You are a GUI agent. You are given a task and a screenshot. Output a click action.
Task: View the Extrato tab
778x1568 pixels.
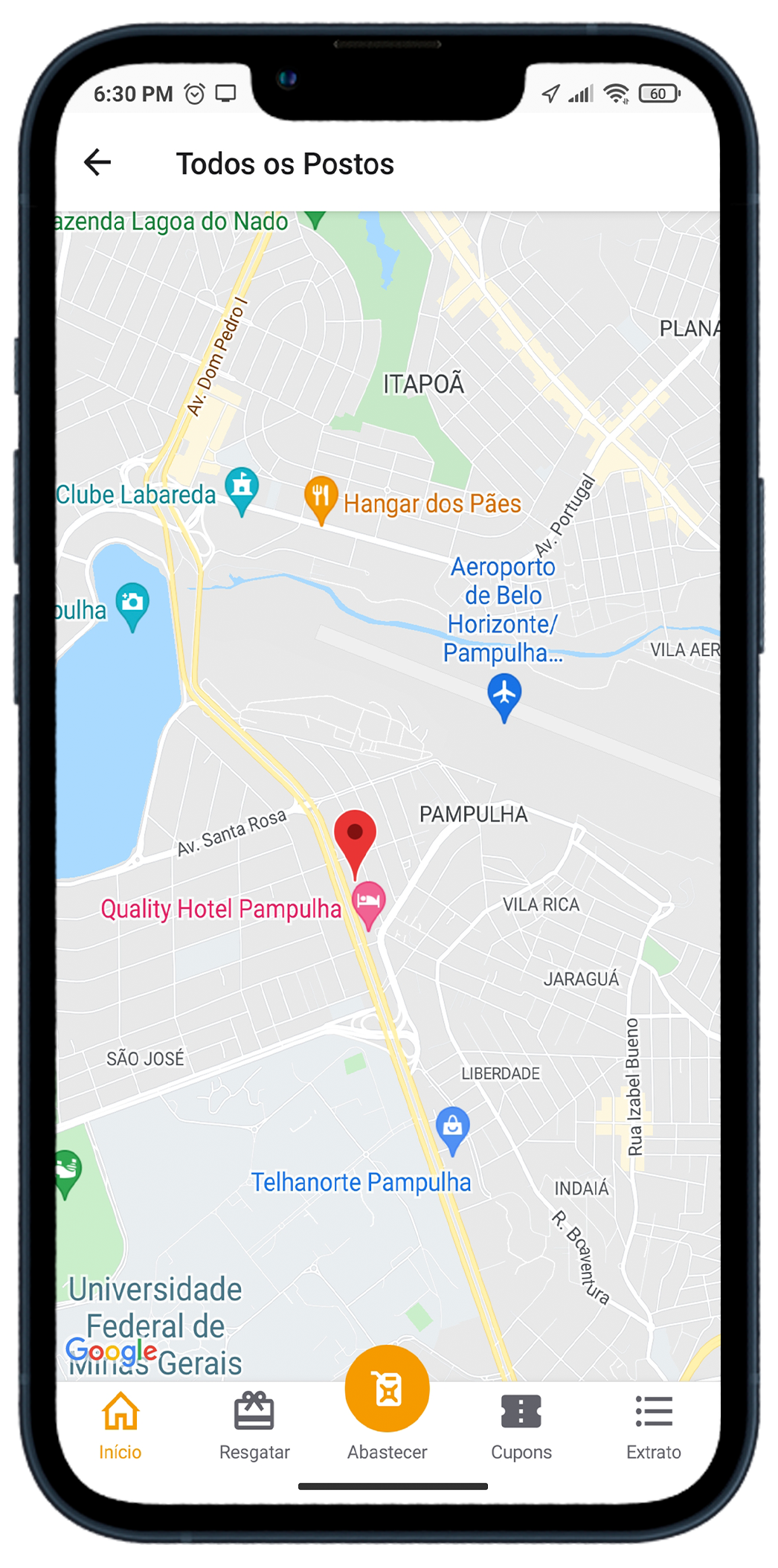654,1426
